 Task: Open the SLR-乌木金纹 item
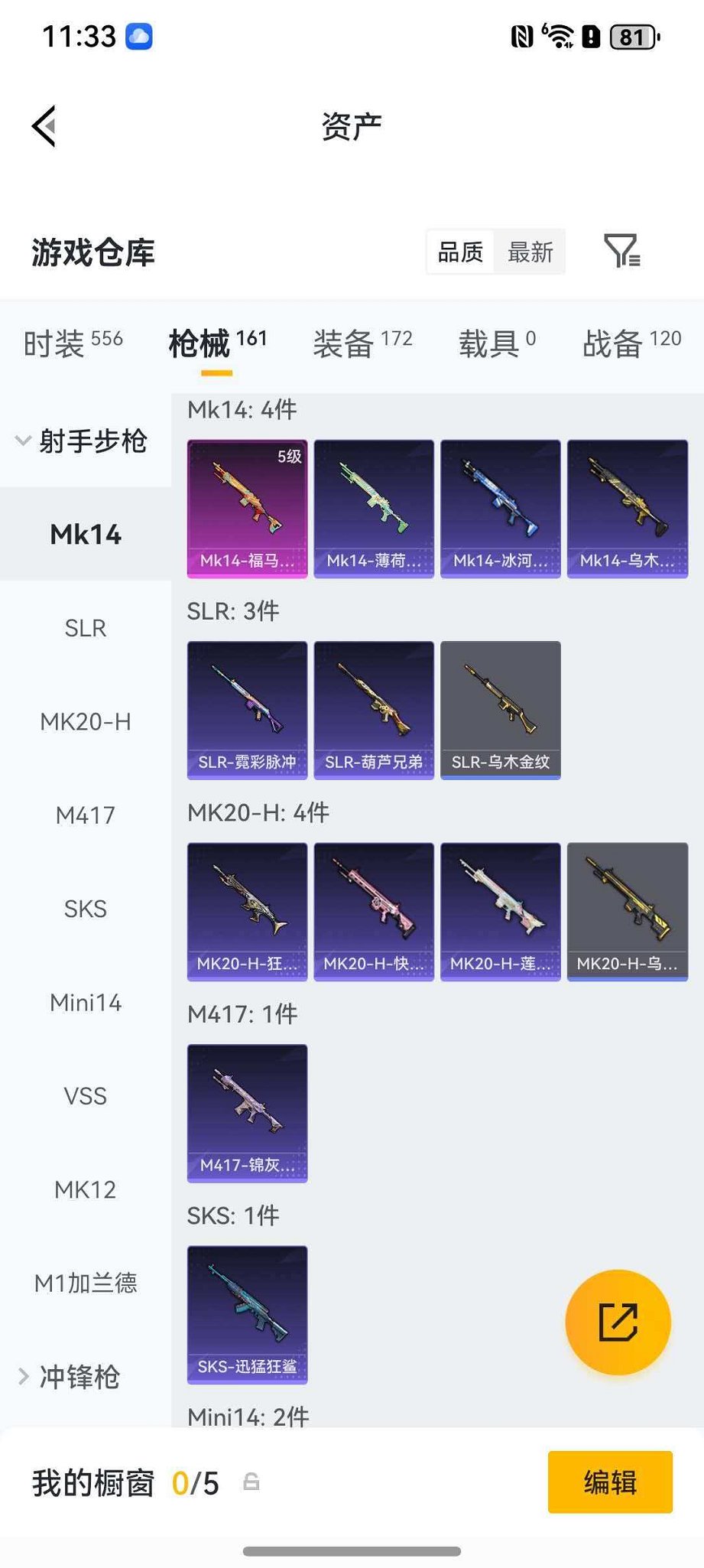click(x=501, y=710)
